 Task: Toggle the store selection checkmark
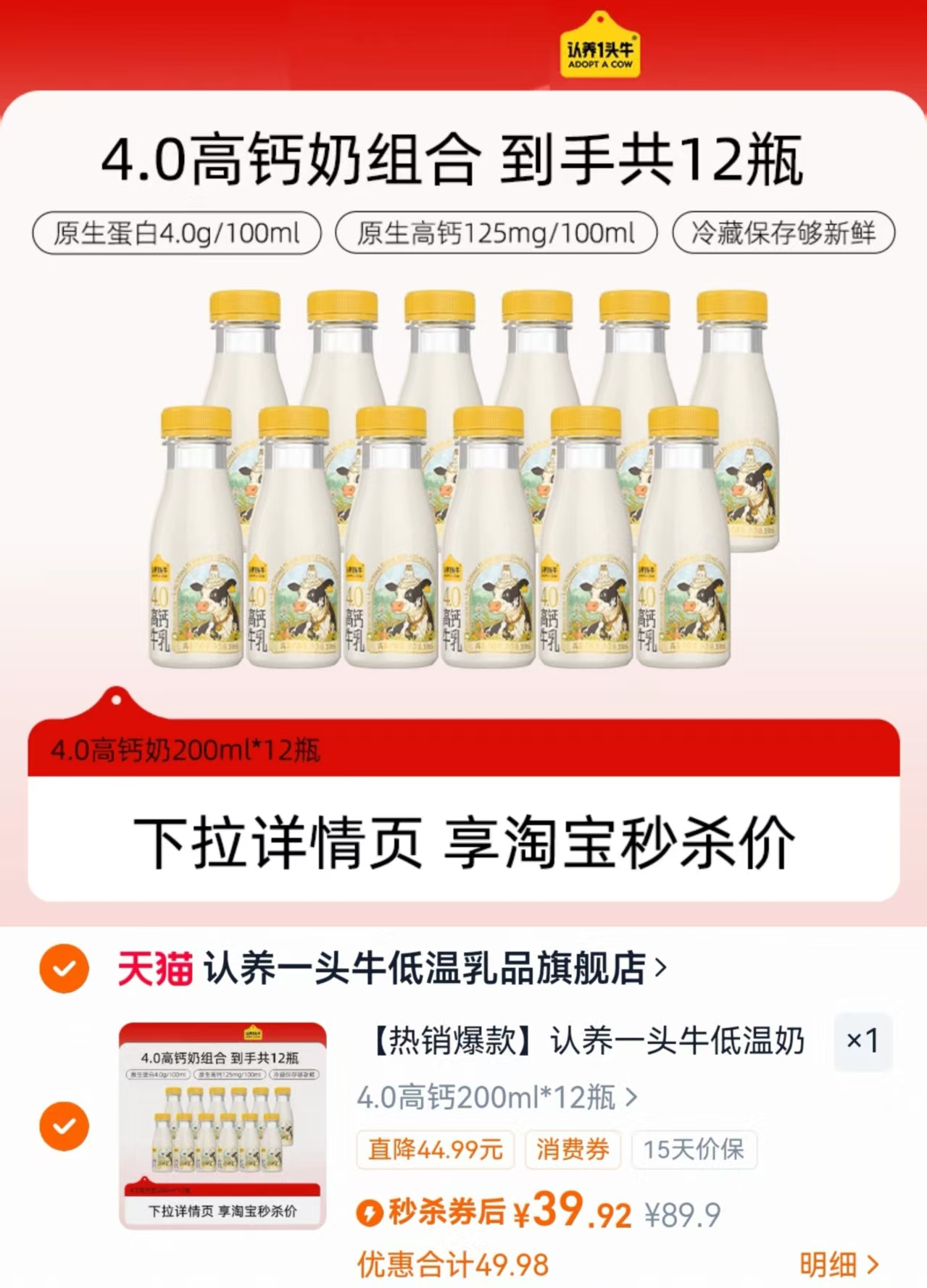[66, 968]
